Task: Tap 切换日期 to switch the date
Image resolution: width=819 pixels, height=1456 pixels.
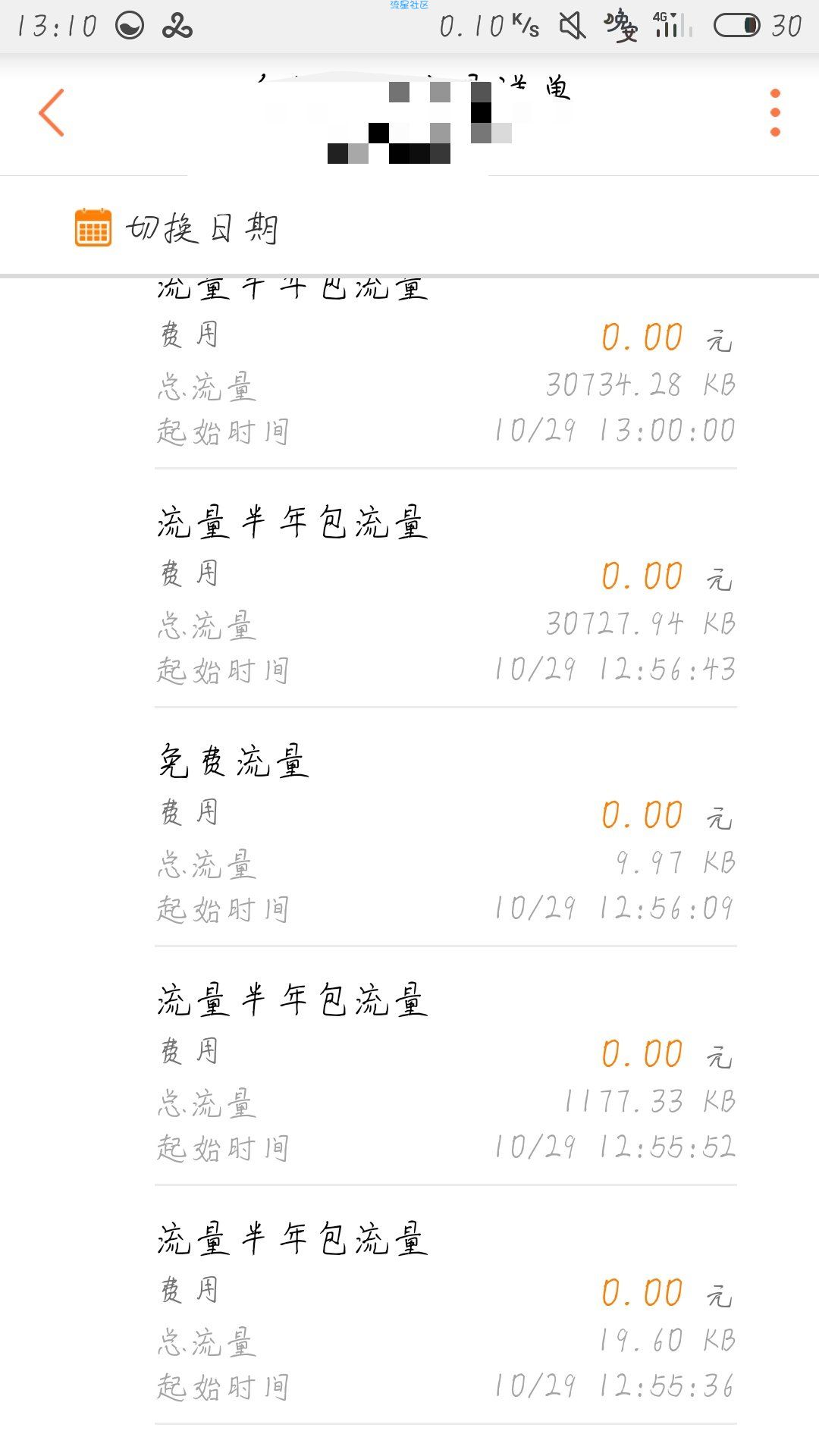Action: coord(177,227)
